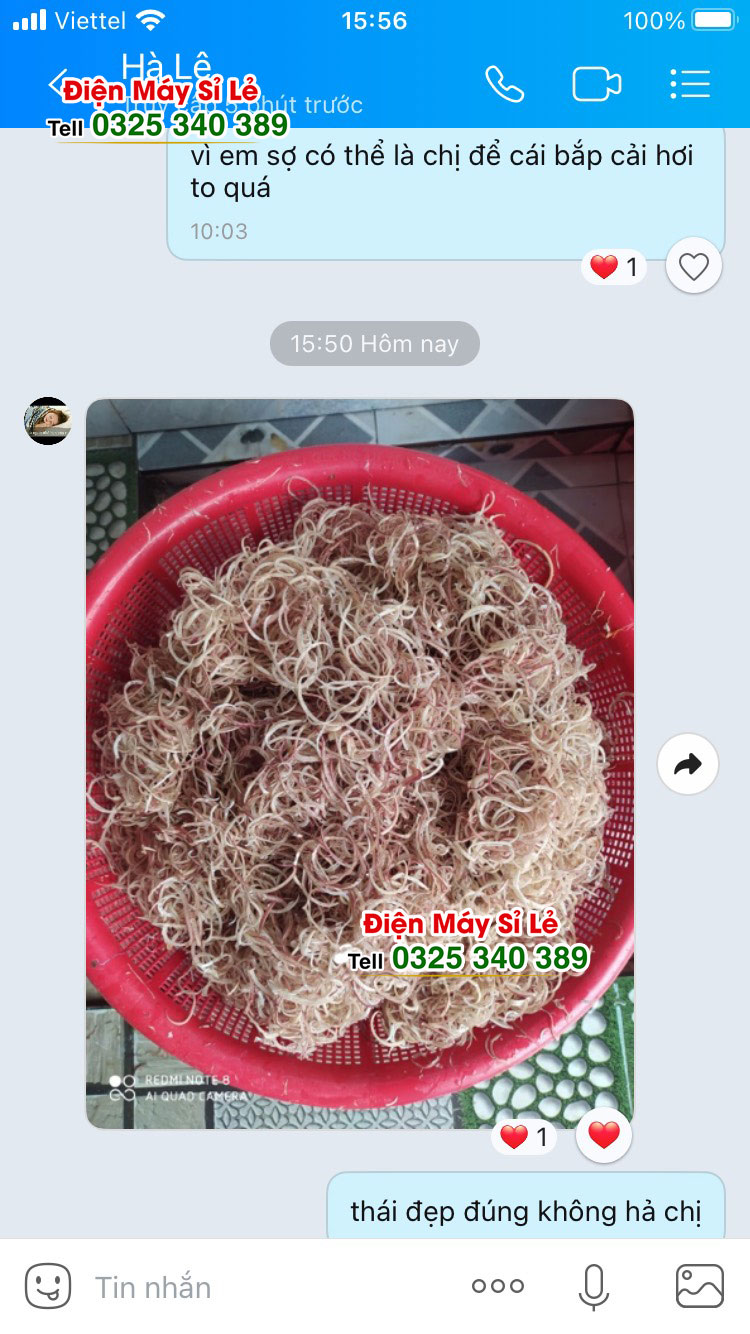
Task: React with heart to the 10:03 message
Action: coord(693,266)
